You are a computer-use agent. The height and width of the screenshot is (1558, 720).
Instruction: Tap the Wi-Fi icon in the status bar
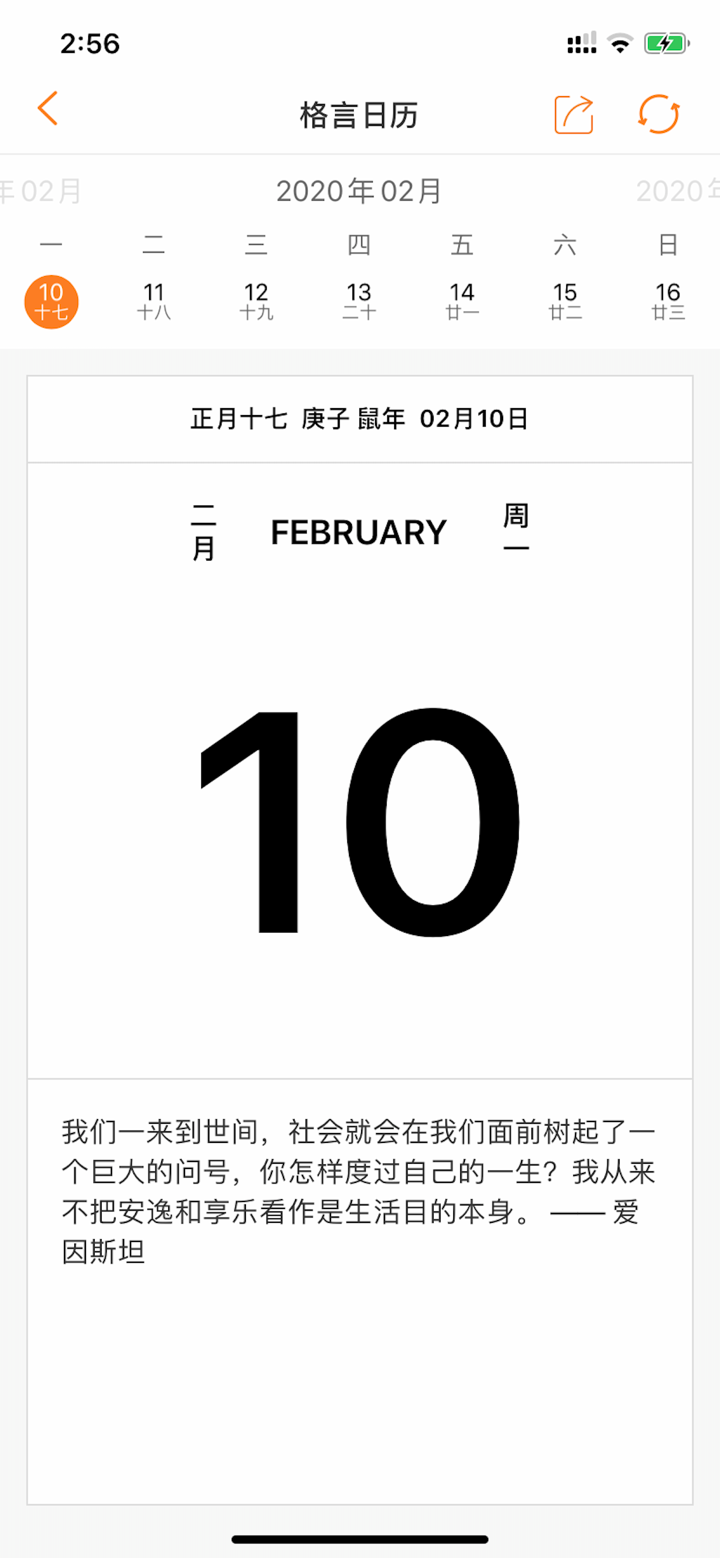click(x=620, y=42)
